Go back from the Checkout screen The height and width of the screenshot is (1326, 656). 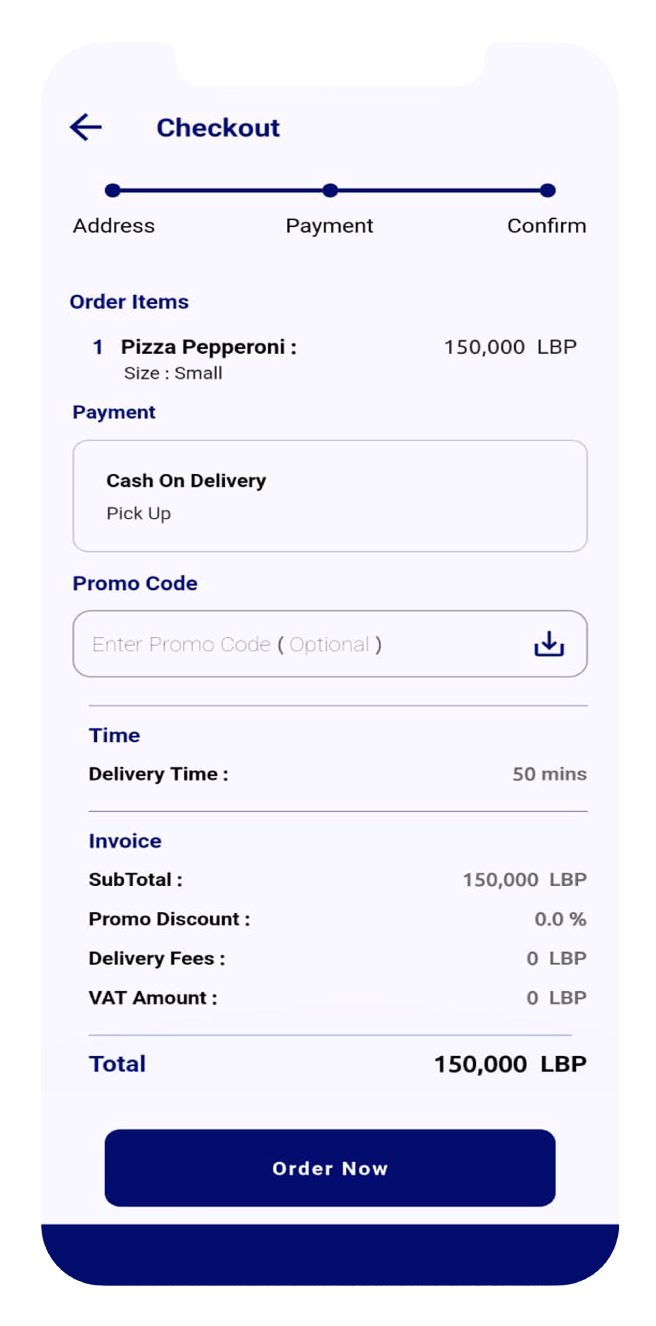point(86,127)
